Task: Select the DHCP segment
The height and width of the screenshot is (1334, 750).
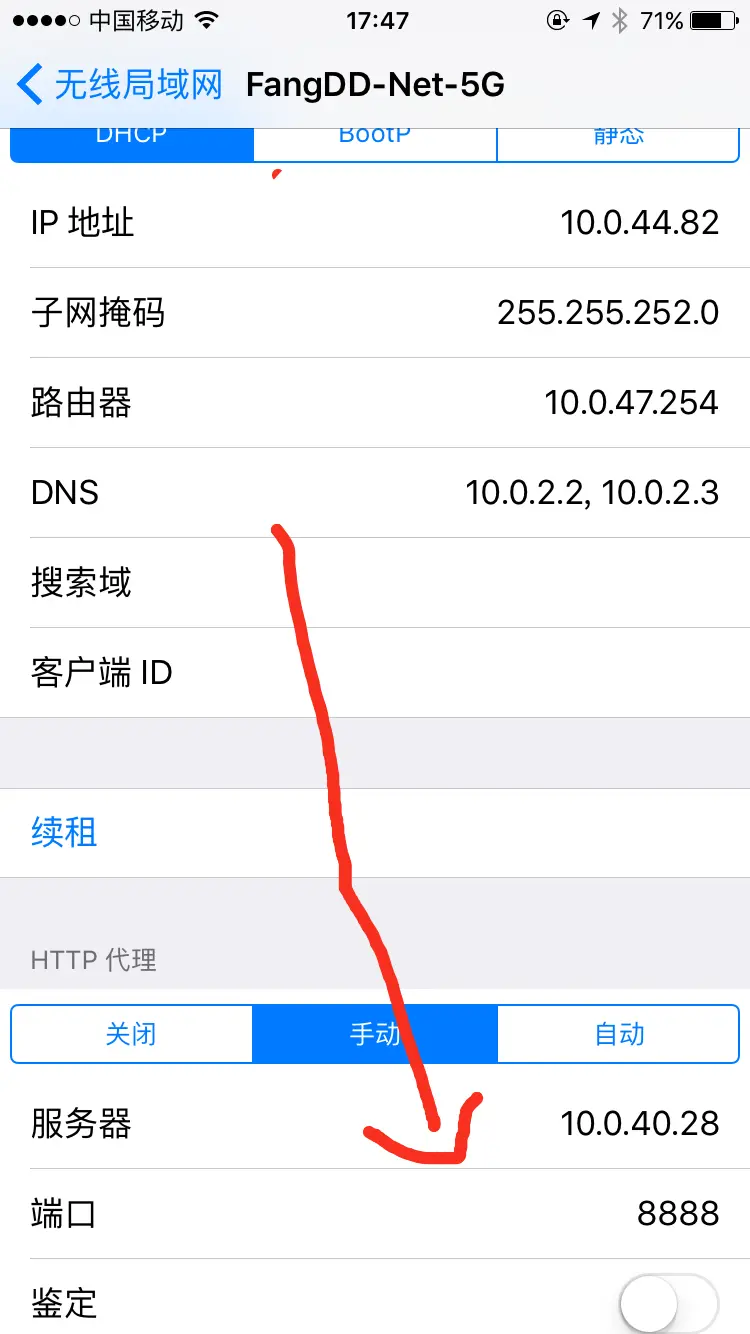Action: click(x=132, y=142)
